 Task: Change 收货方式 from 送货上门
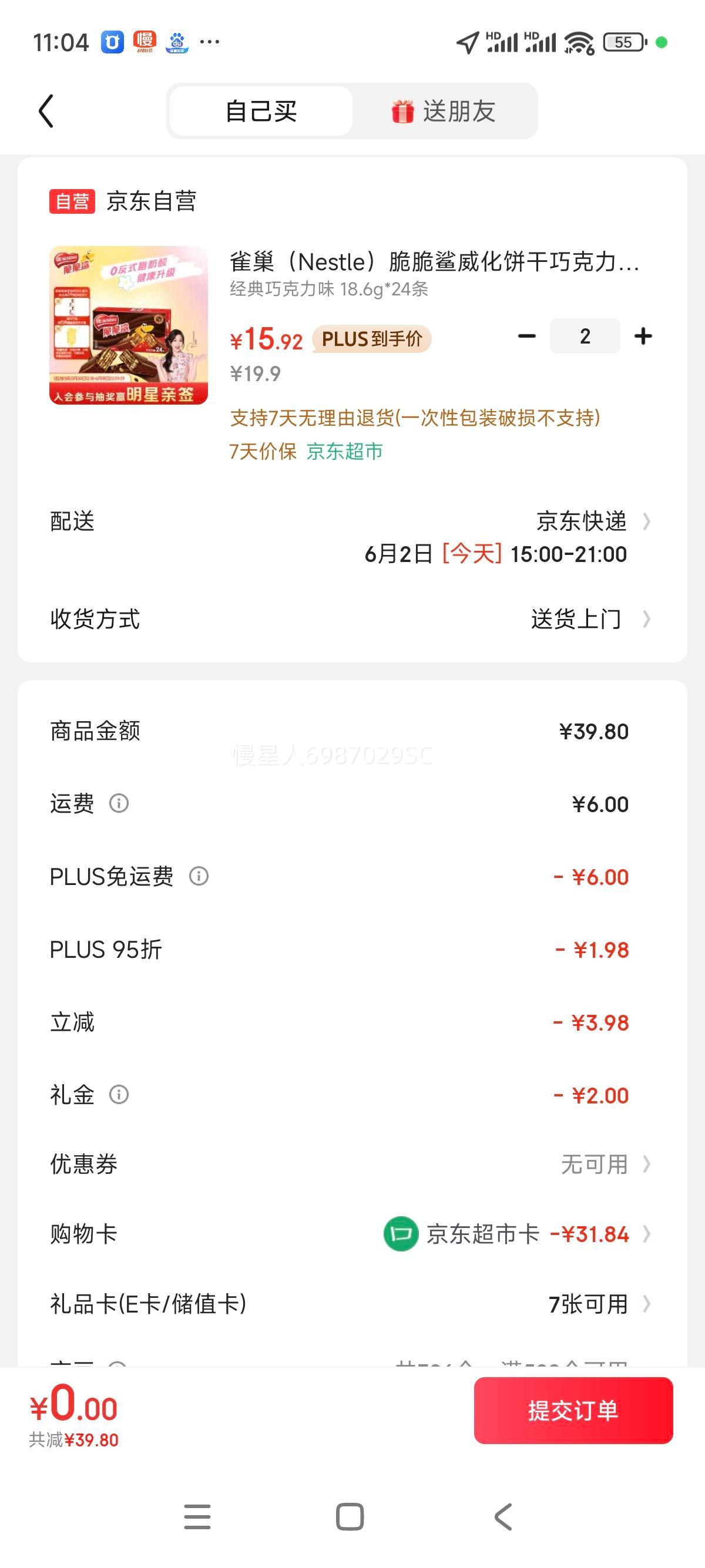tap(351, 619)
